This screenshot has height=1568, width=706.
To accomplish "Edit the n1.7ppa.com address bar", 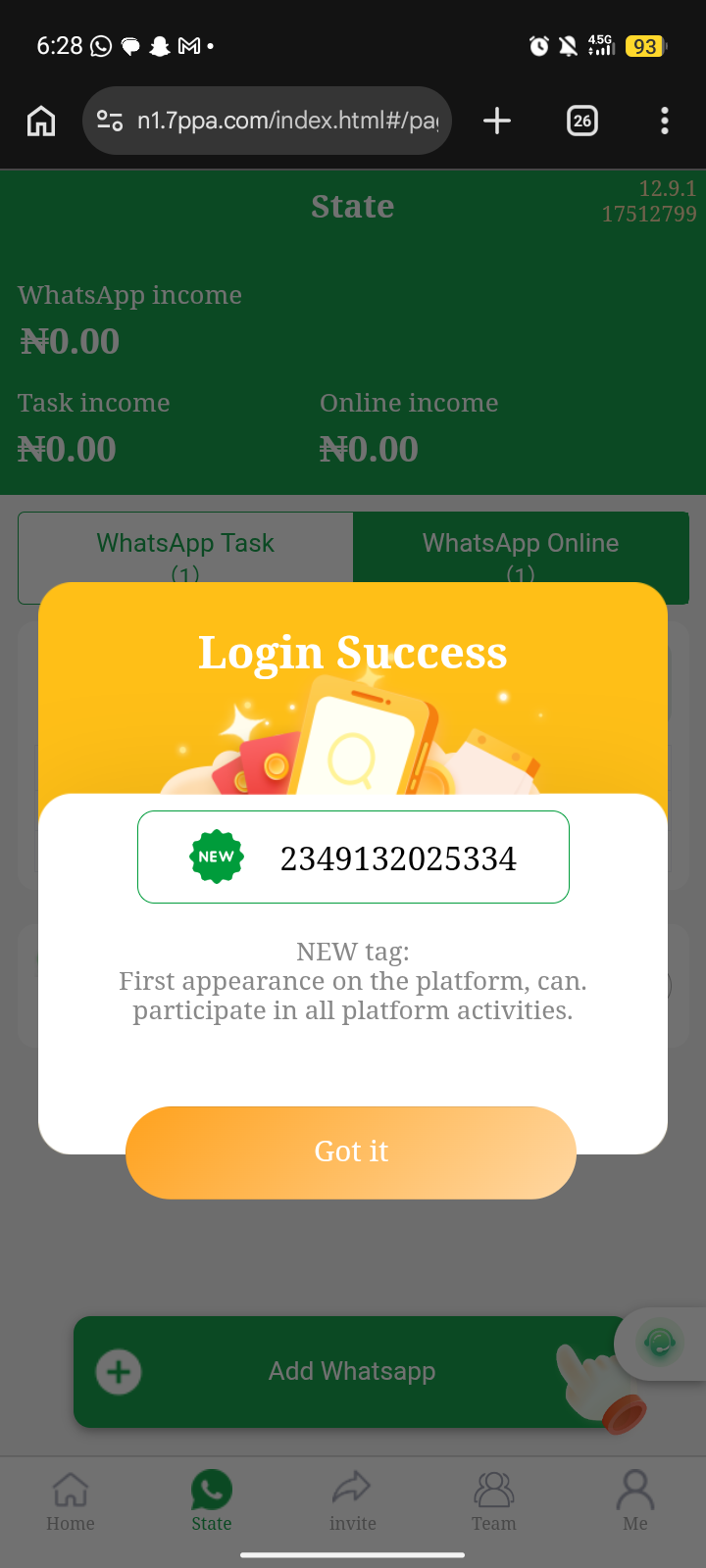I will coord(284,121).
